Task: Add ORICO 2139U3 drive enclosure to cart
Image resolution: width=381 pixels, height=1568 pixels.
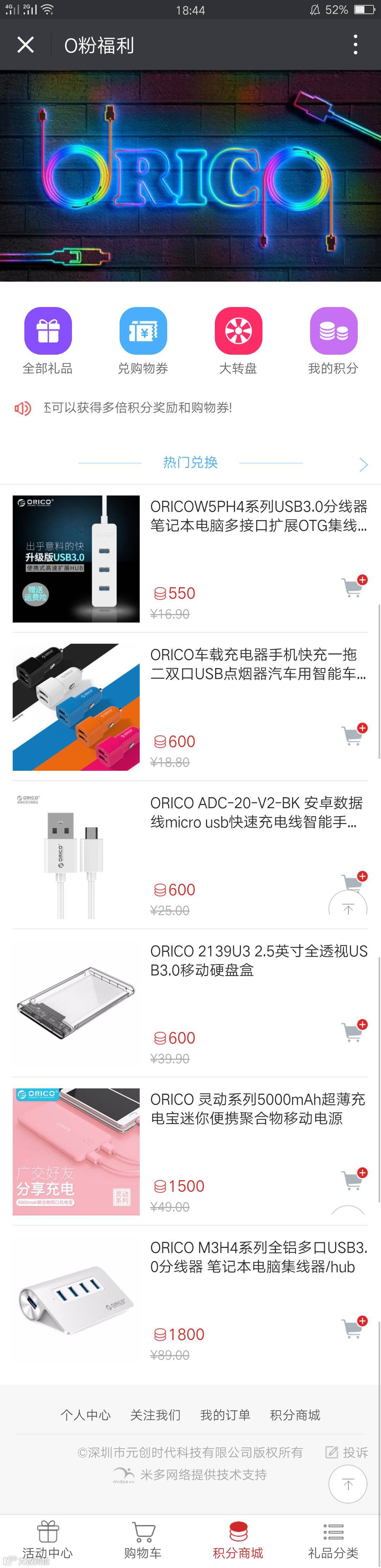Action: coord(353,1031)
